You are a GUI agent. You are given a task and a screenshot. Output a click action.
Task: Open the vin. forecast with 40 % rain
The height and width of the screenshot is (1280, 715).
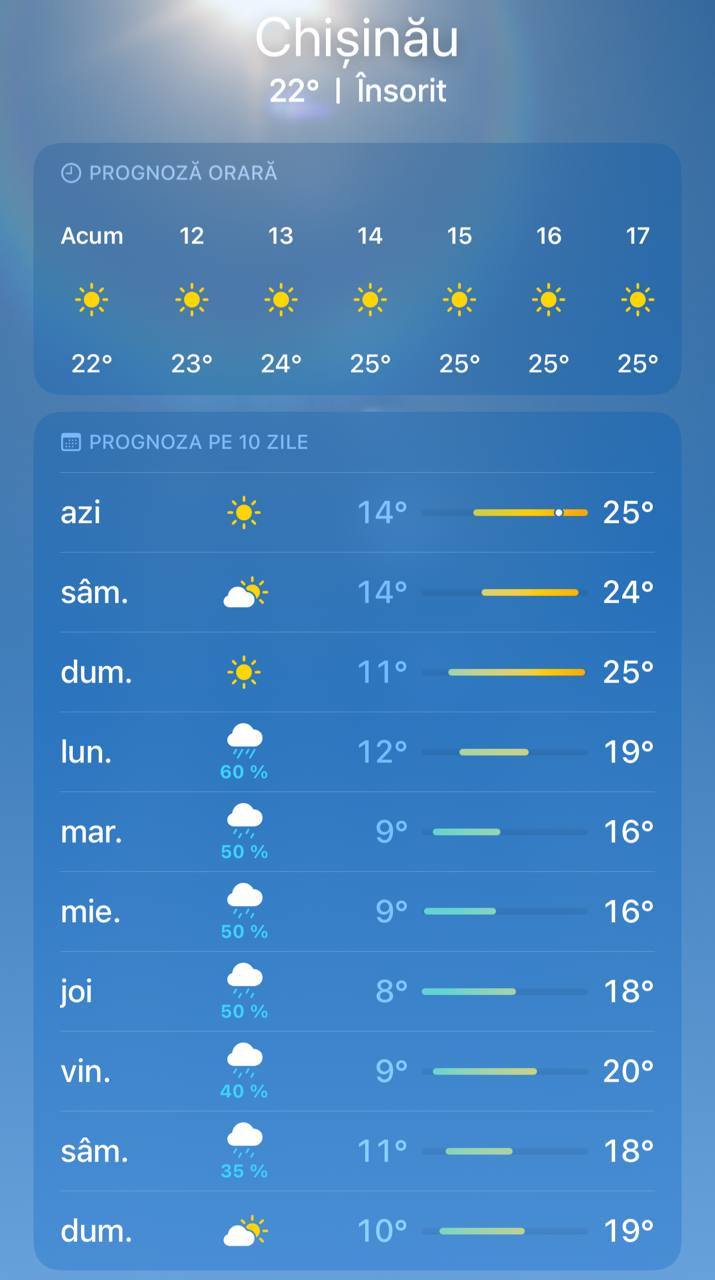[357, 1072]
